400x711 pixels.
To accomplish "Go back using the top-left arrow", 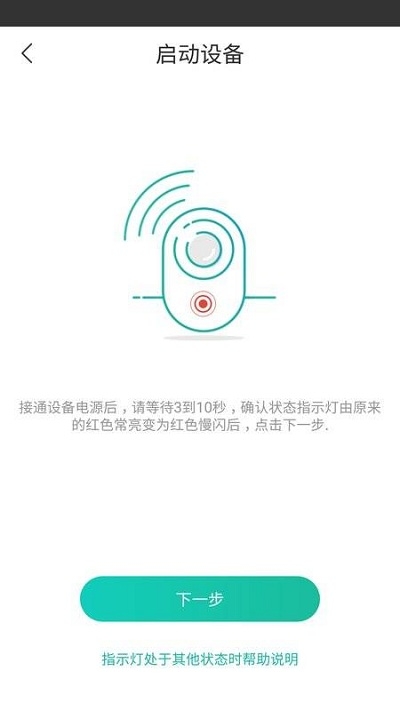I will click(x=27, y=54).
